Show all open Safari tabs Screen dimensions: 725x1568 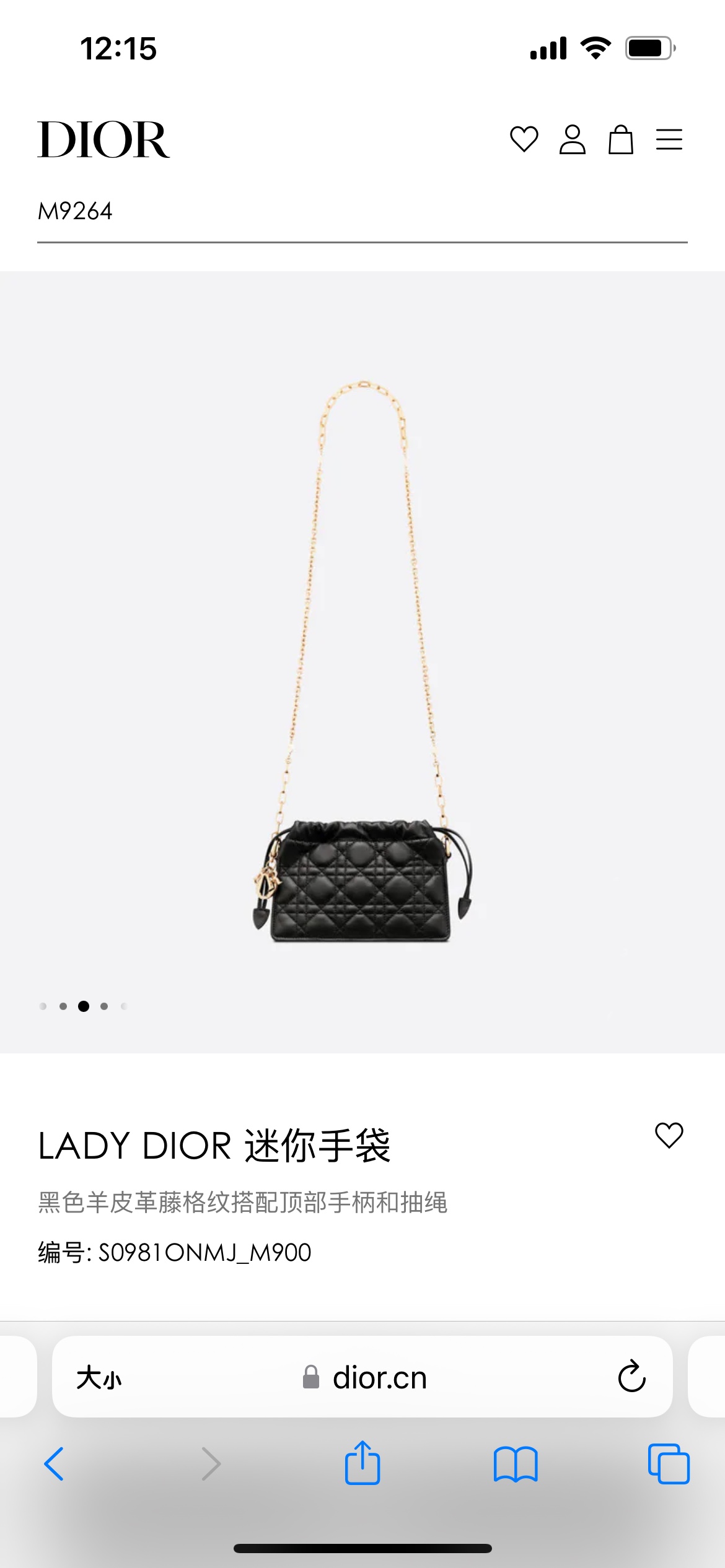[x=669, y=1464]
